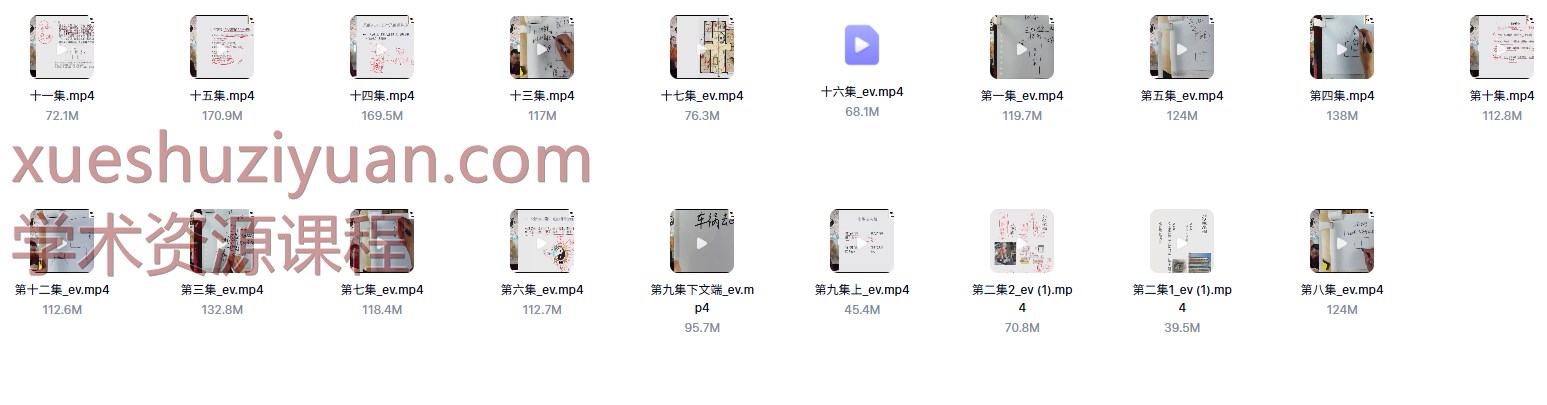1547x405 pixels.
Task: Open 第二集1_ev (1).mp4 file
Action: tap(1182, 241)
